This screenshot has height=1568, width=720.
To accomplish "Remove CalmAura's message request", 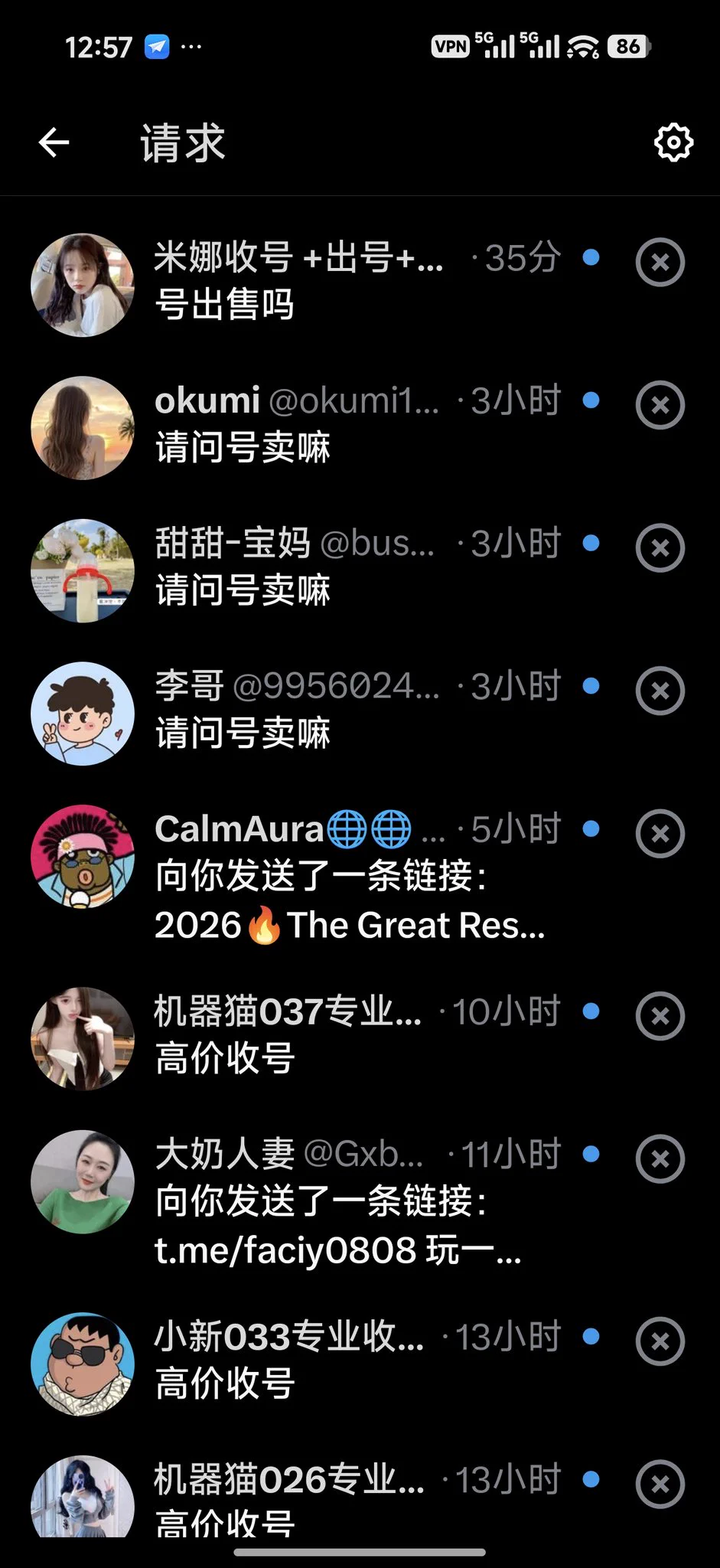I will [660, 834].
